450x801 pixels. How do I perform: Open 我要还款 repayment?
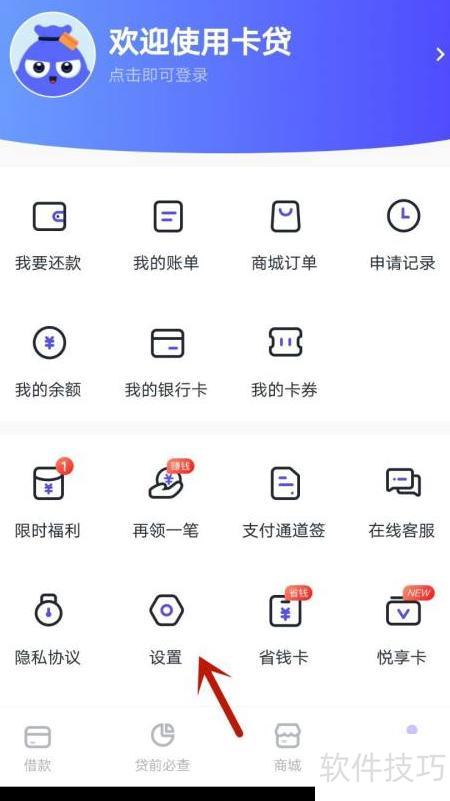(x=49, y=235)
